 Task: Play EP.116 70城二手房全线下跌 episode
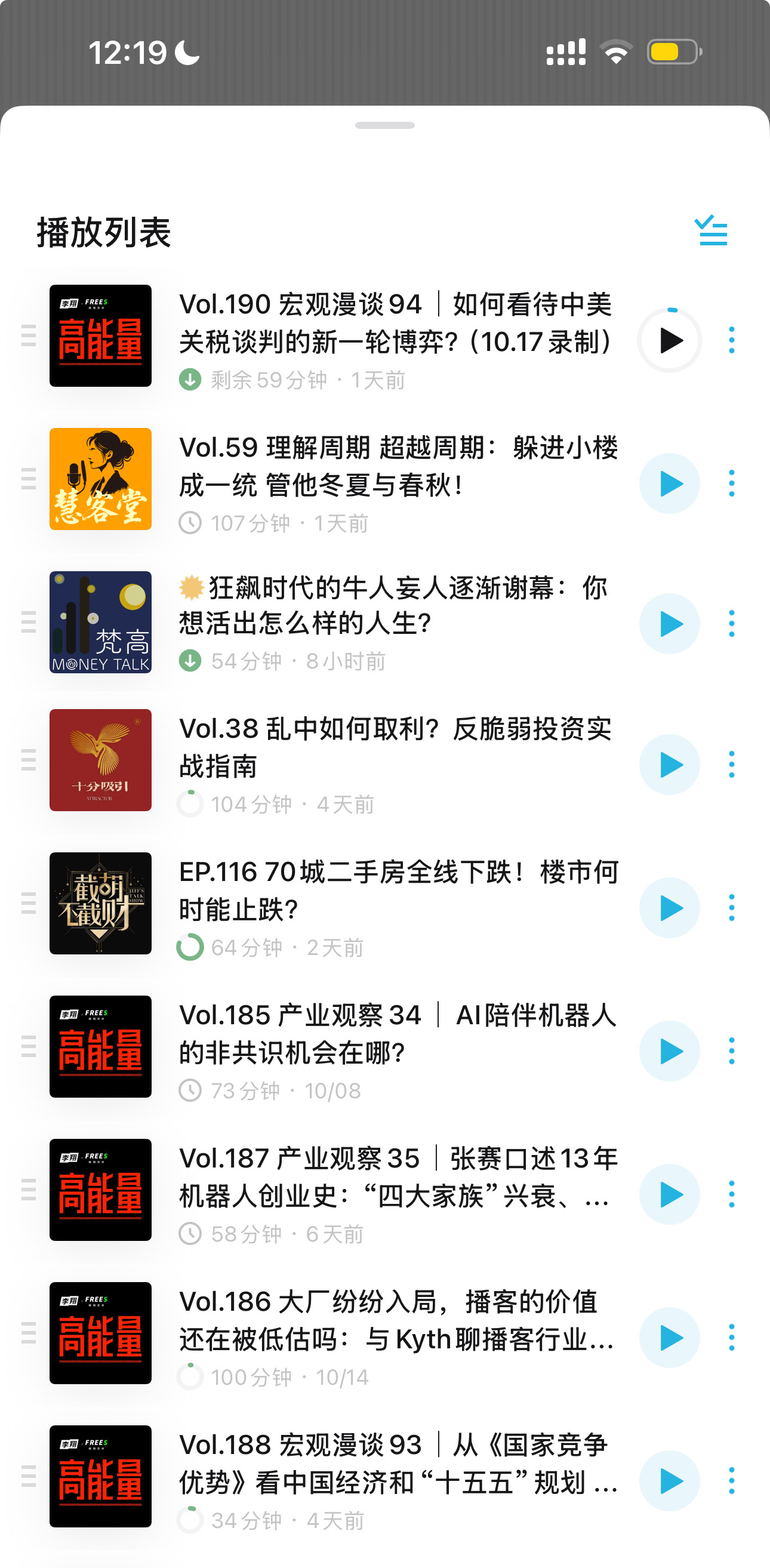670,908
